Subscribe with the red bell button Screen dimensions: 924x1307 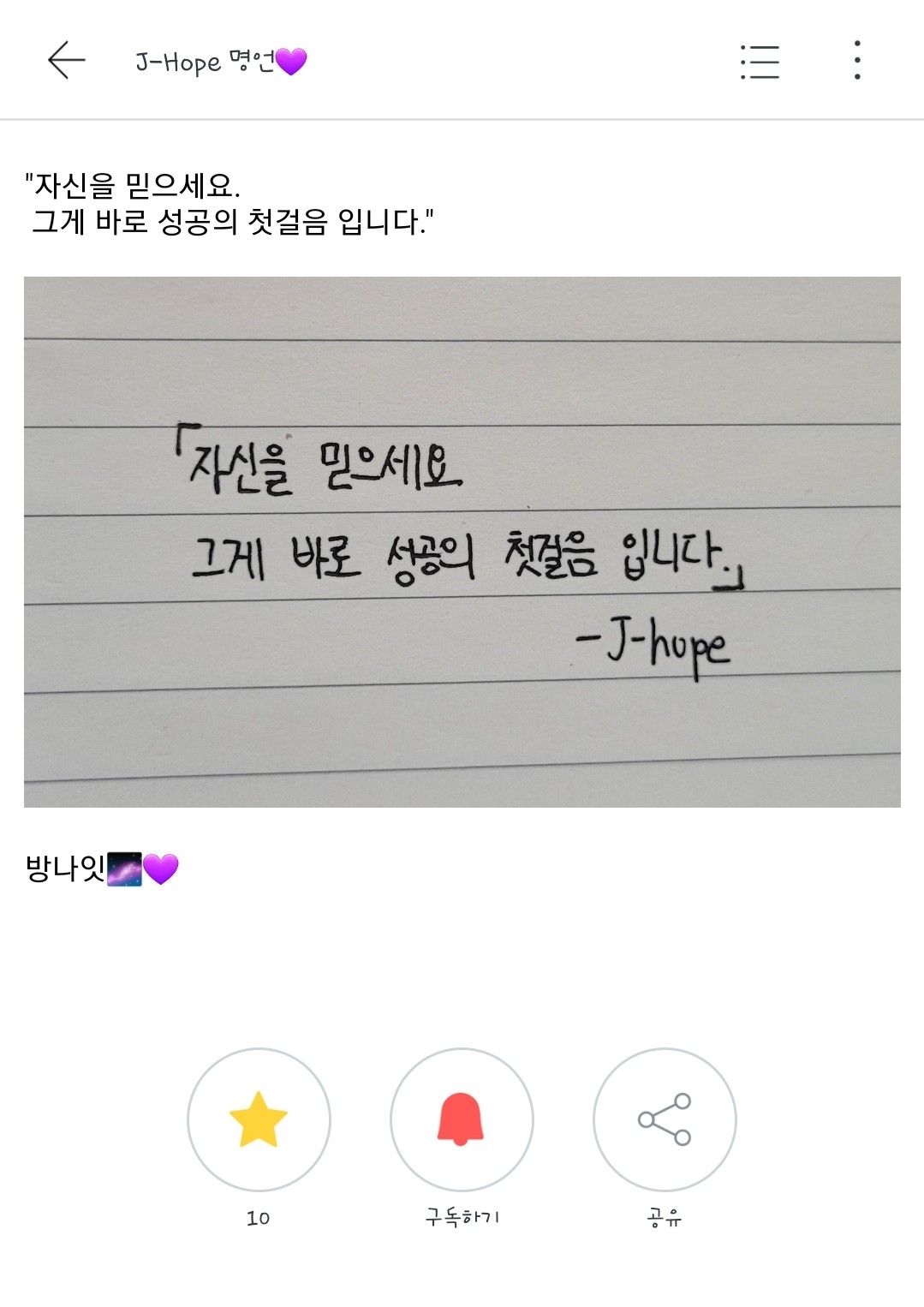pos(462,1119)
